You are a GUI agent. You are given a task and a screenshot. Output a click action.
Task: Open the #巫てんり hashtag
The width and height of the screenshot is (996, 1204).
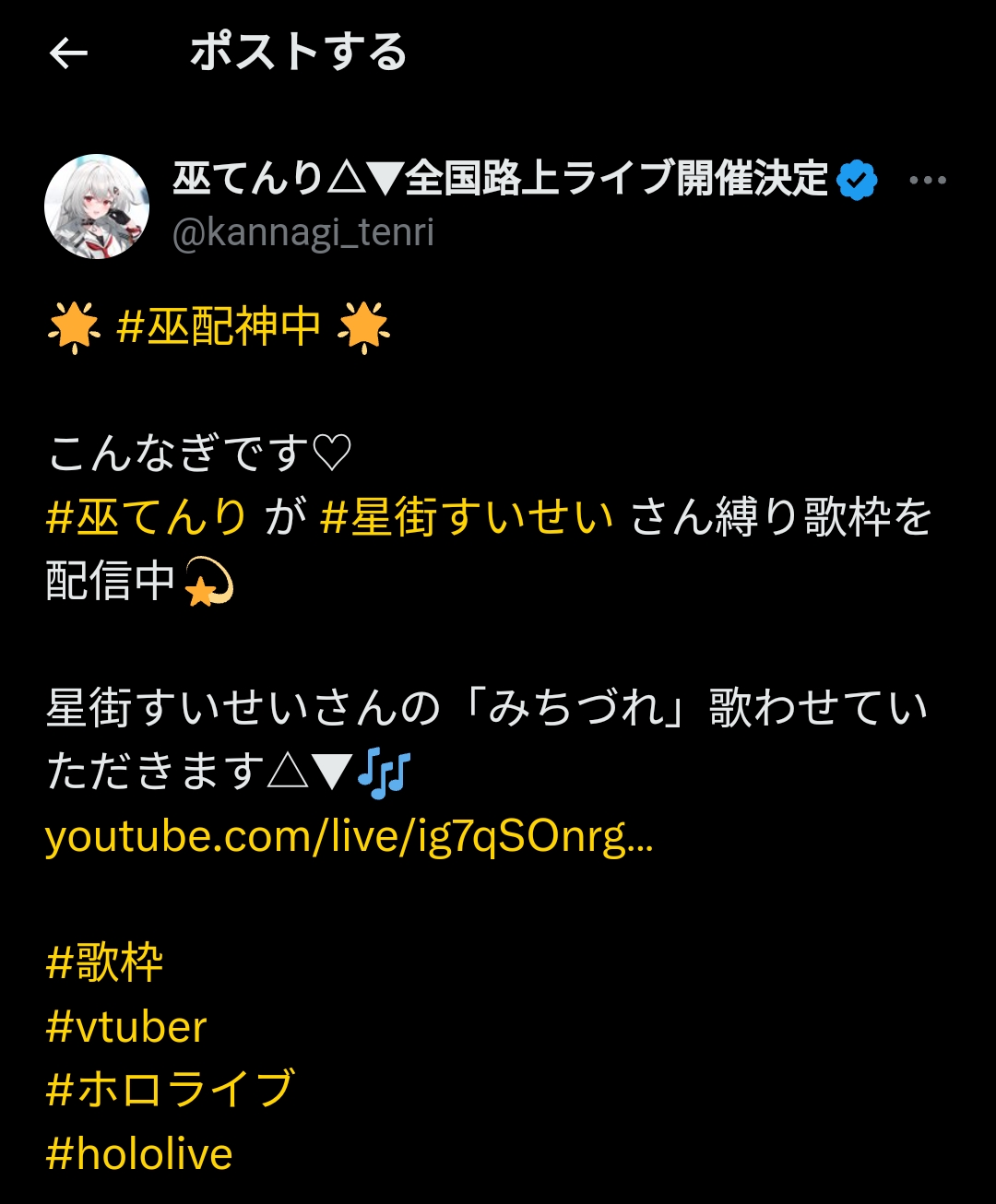(x=147, y=516)
